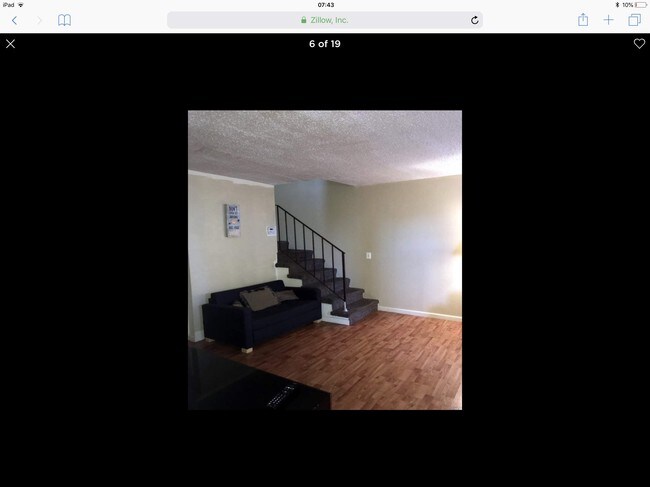Reload the page
Viewport: 650px width, 487px height.
[x=474, y=20]
